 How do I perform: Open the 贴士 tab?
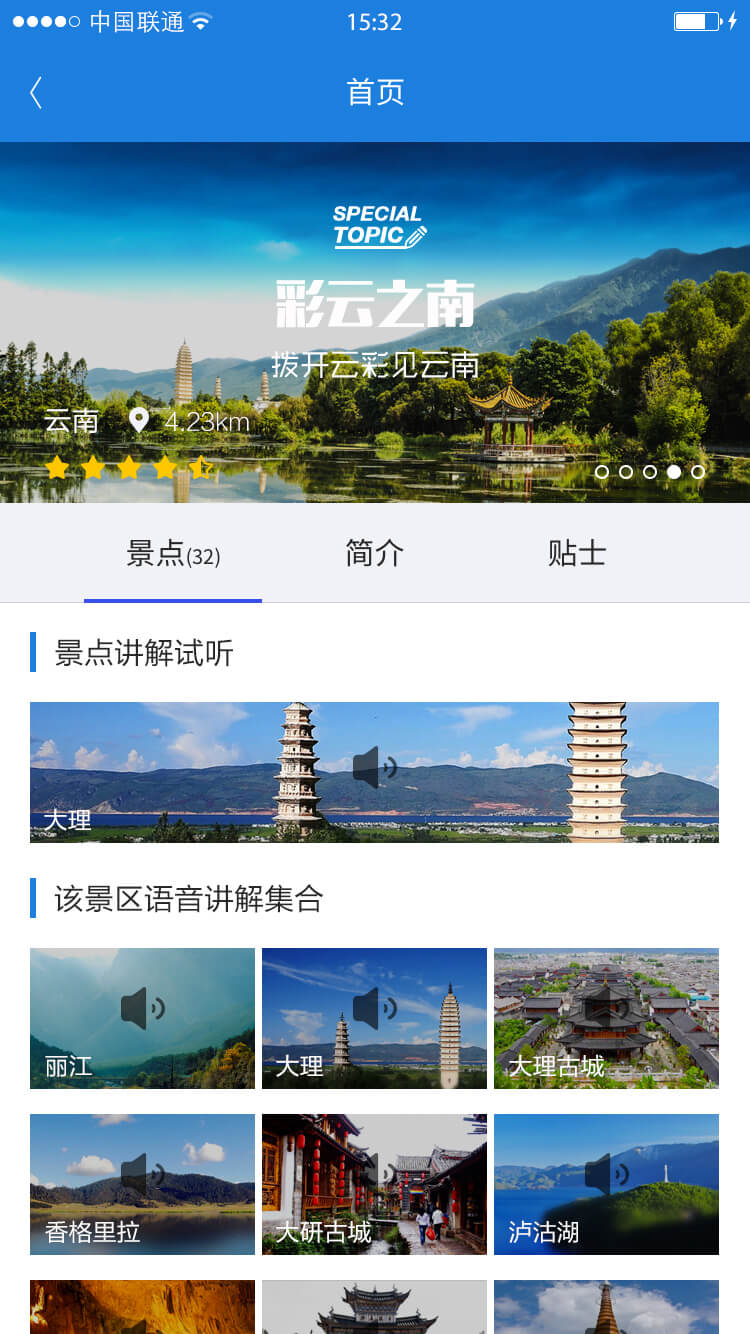click(x=577, y=554)
